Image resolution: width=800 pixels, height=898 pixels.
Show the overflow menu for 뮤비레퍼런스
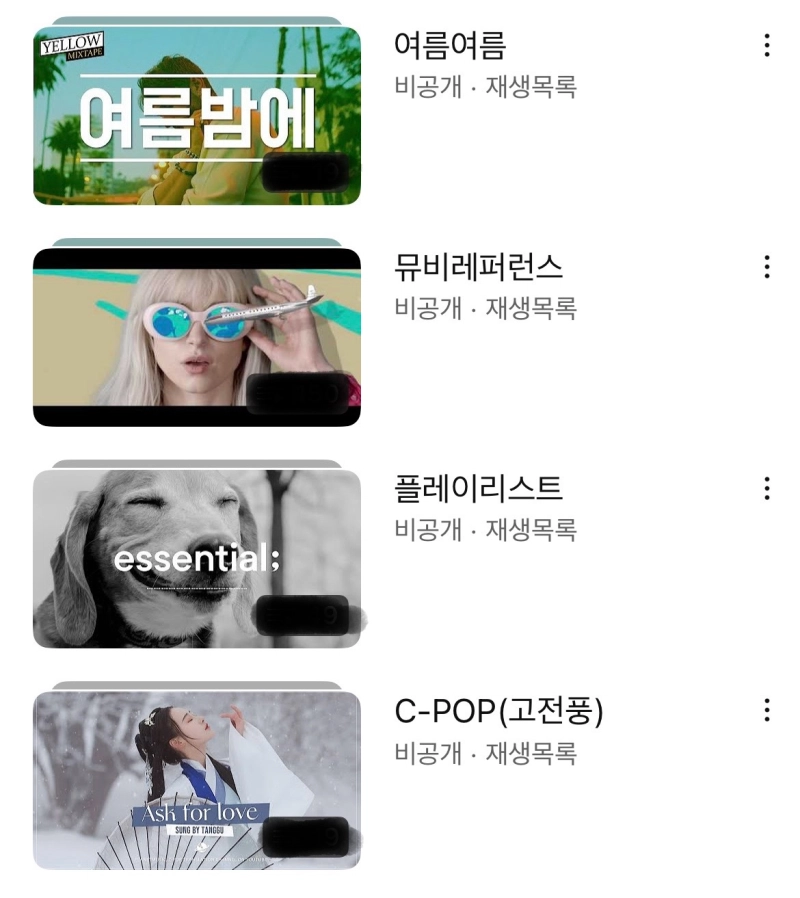(766, 267)
